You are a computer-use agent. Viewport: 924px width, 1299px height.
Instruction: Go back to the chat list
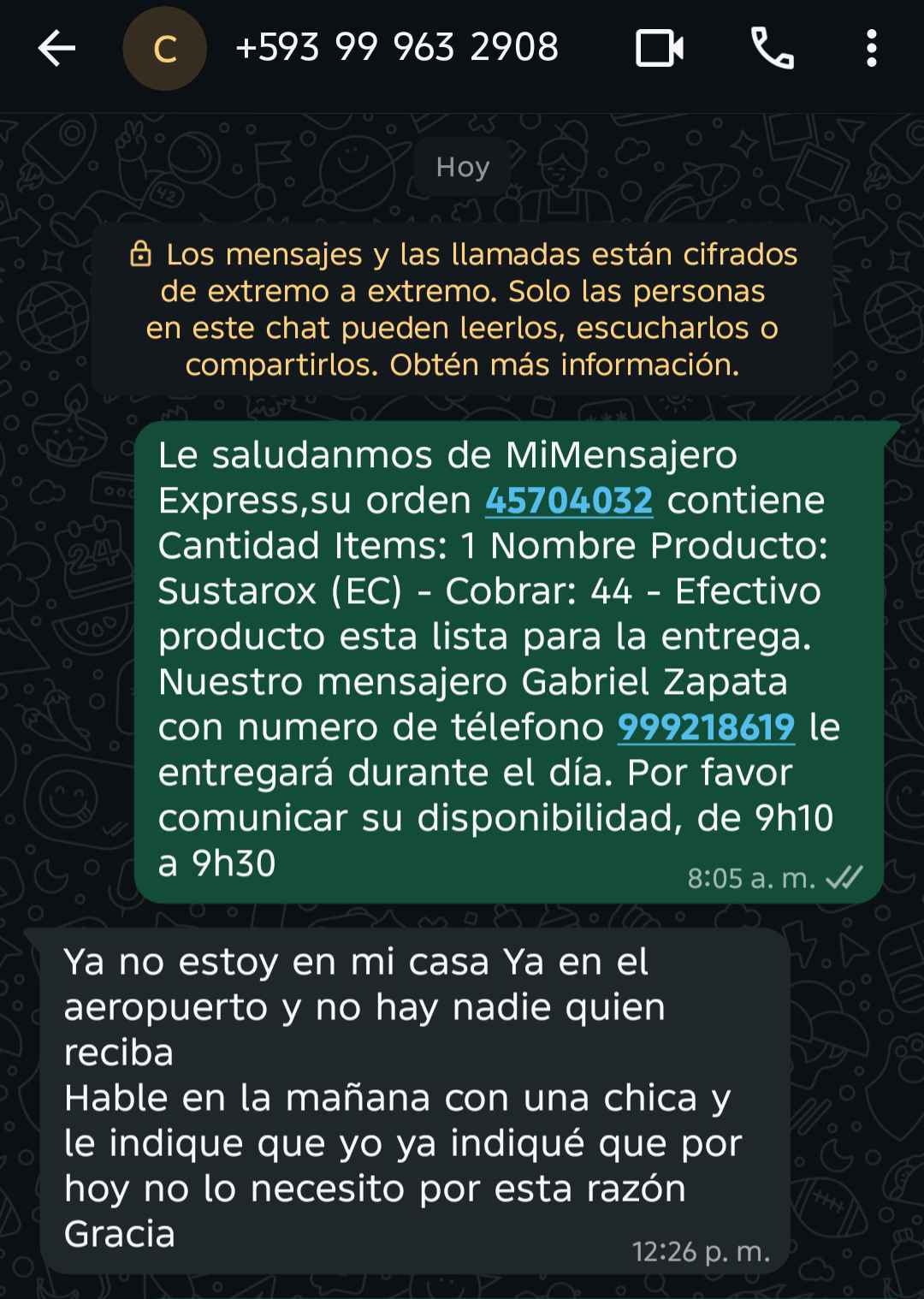[56, 48]
